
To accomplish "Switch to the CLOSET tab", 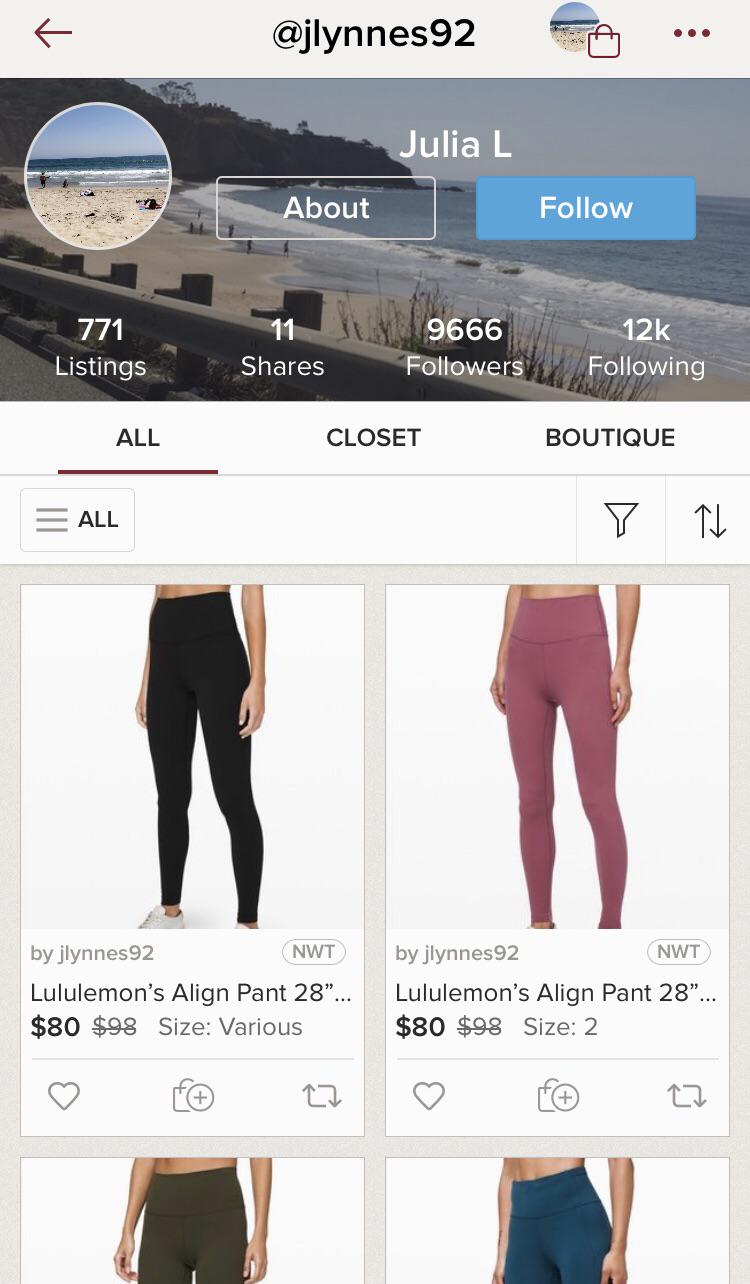I will (373, 438).
